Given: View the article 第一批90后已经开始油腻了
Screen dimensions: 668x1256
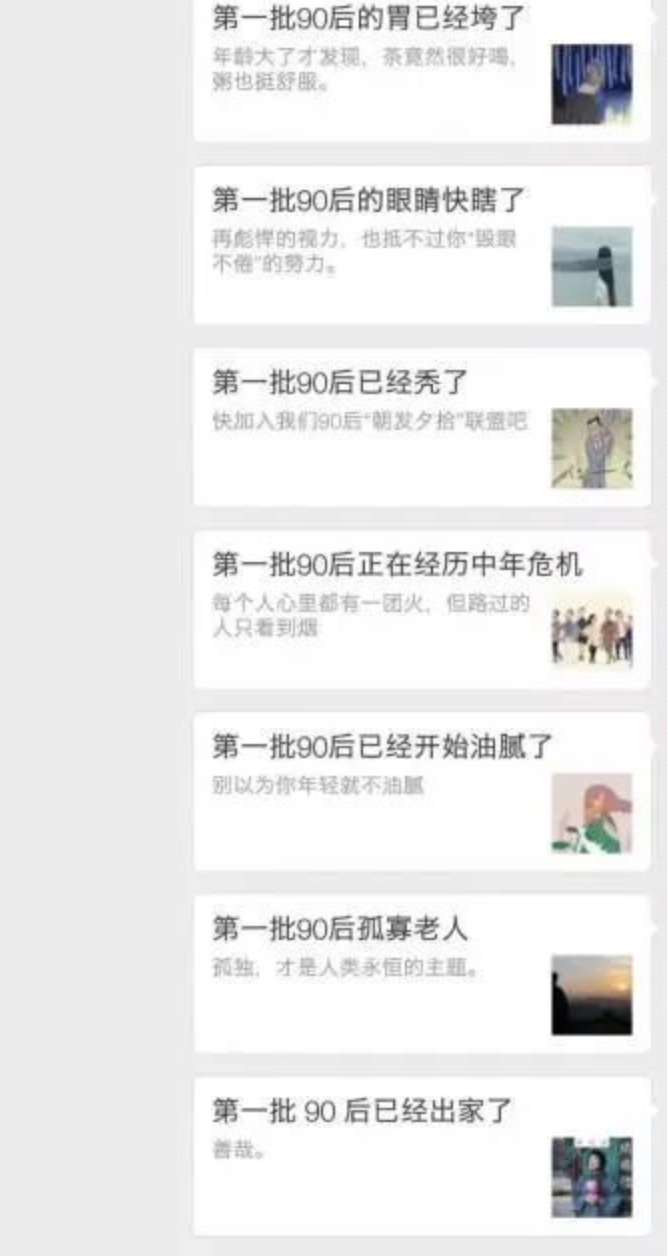Looking at the screenshot, I should [421, 791].
